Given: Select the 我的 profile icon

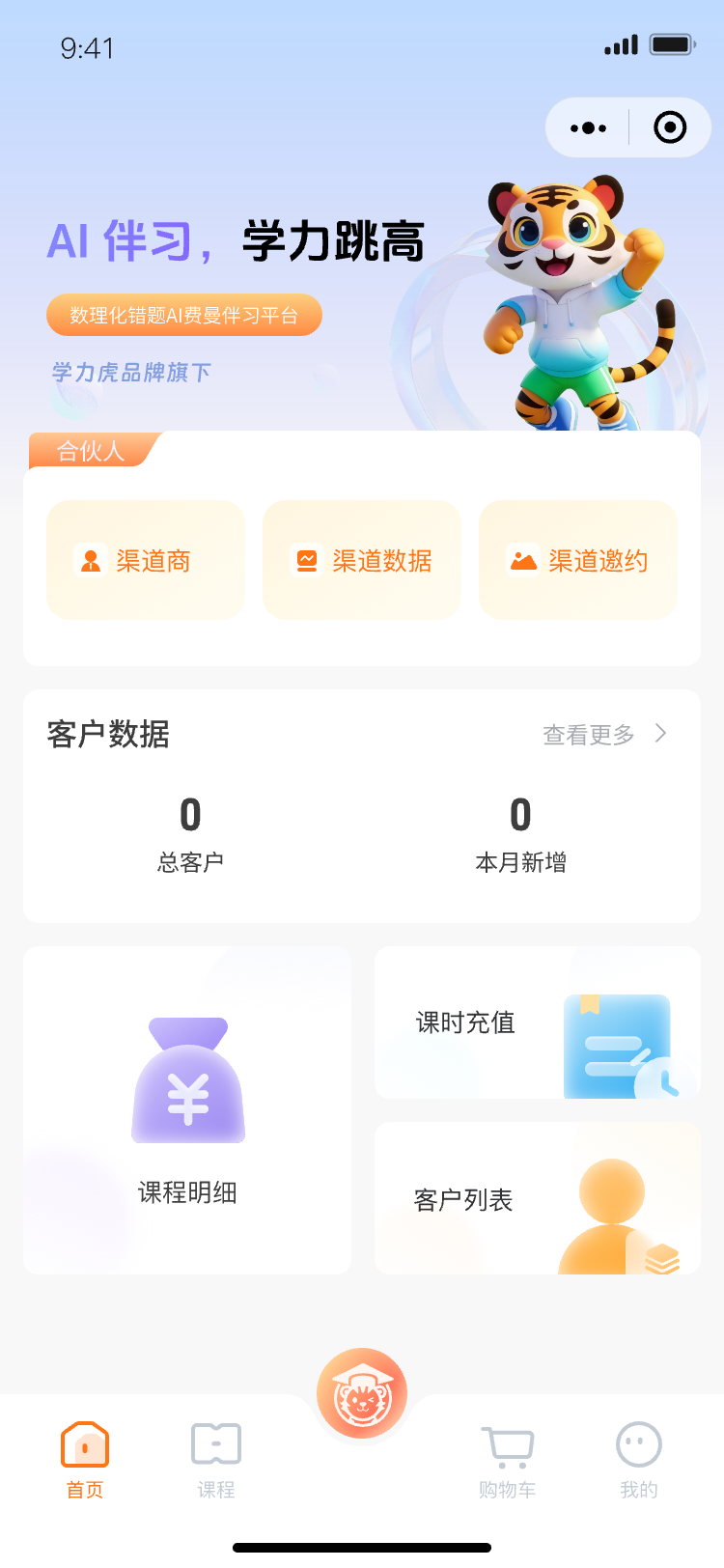Looking at the screenshot, I should point(638,1444).
